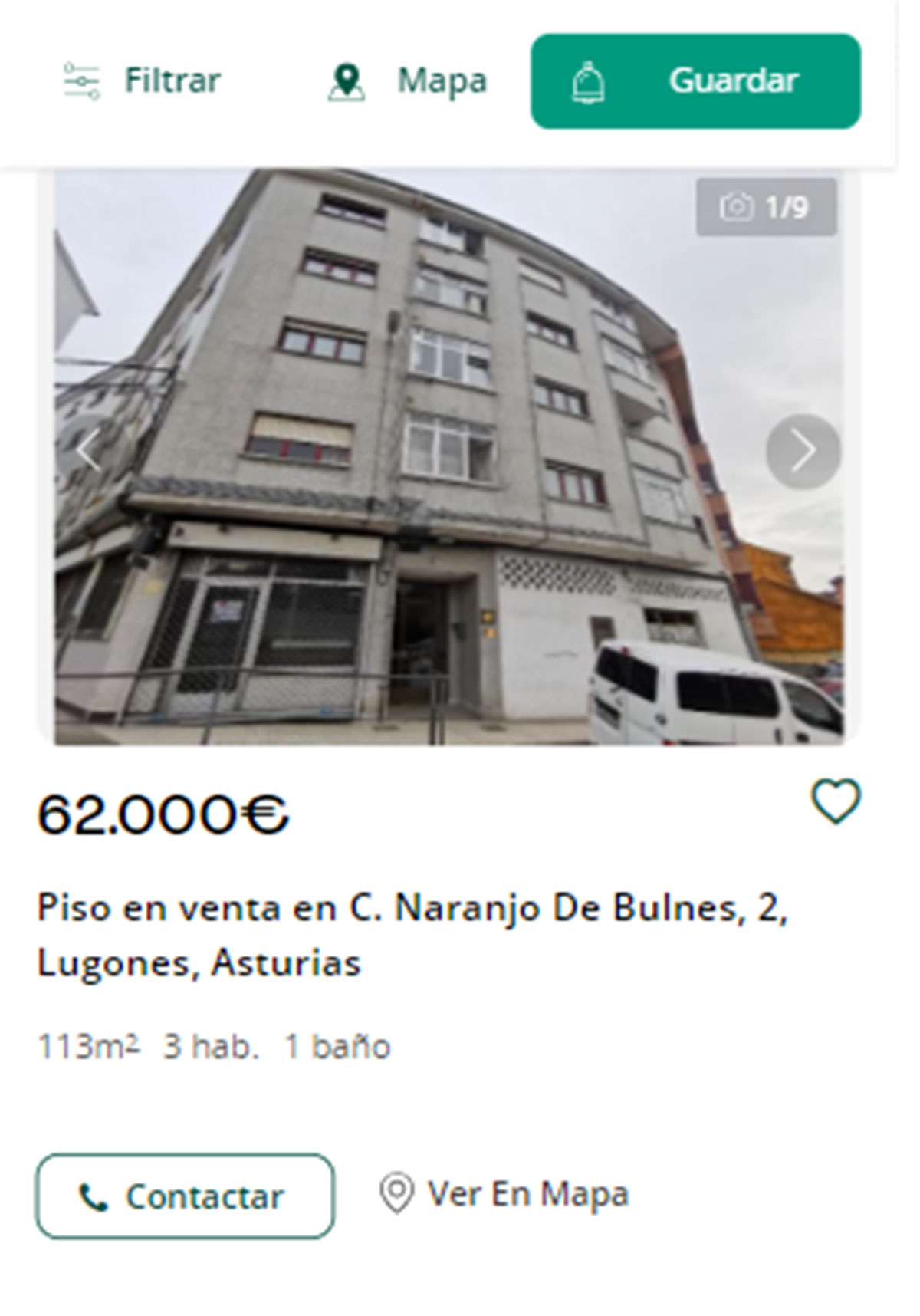Show next photo of the listing
The image size is (920, 1316).
(x=803, y=451)
